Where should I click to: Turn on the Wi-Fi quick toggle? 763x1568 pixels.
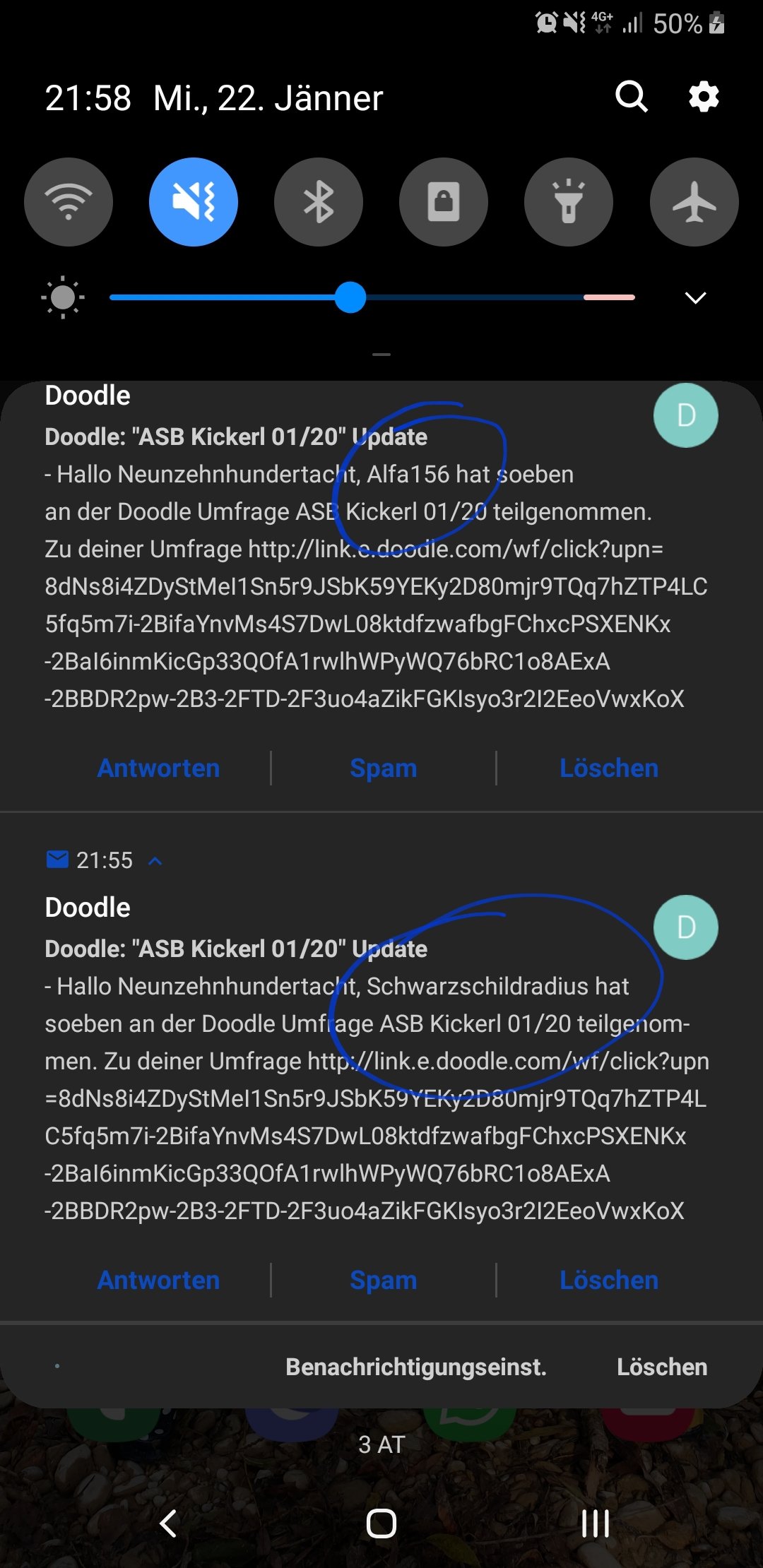(69, 202)
